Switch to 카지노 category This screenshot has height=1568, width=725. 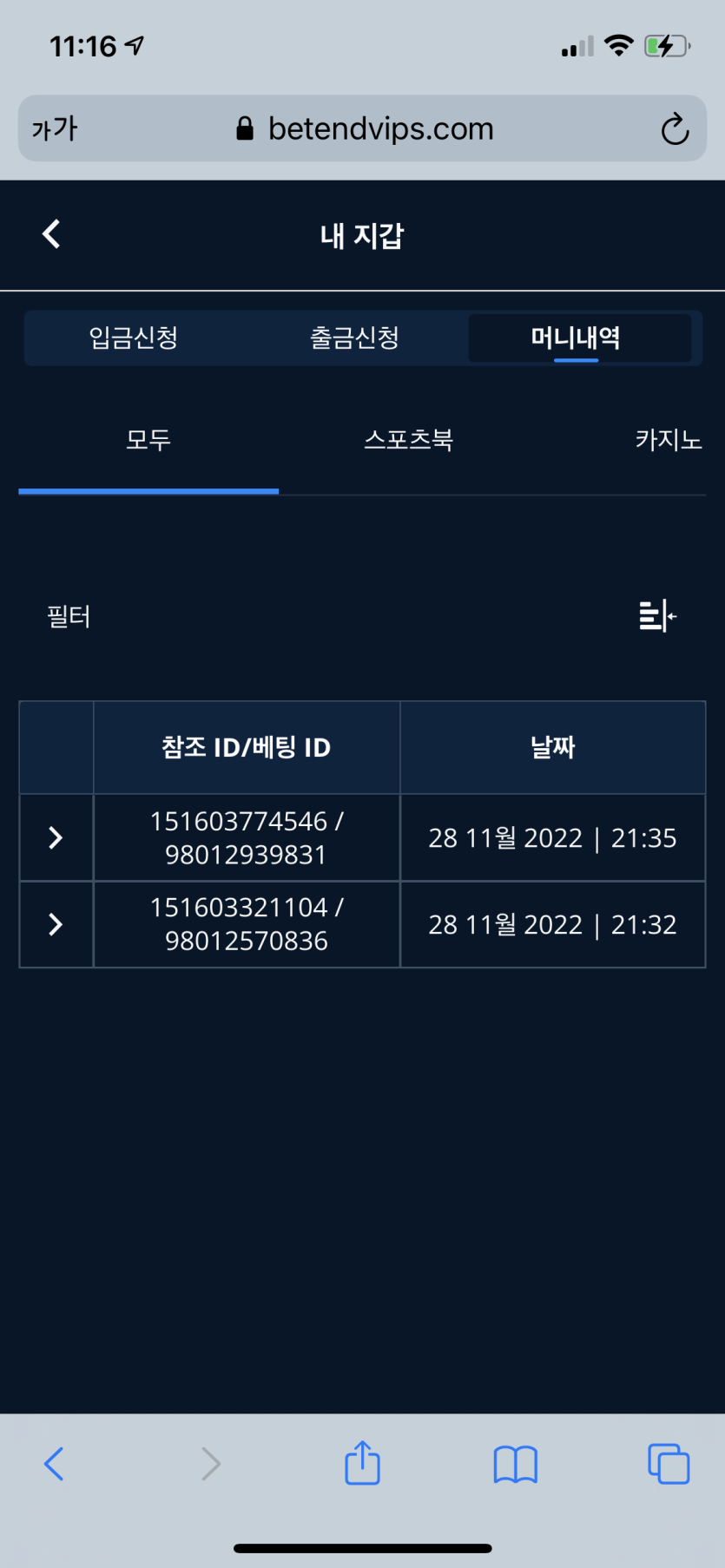point(667,440)
